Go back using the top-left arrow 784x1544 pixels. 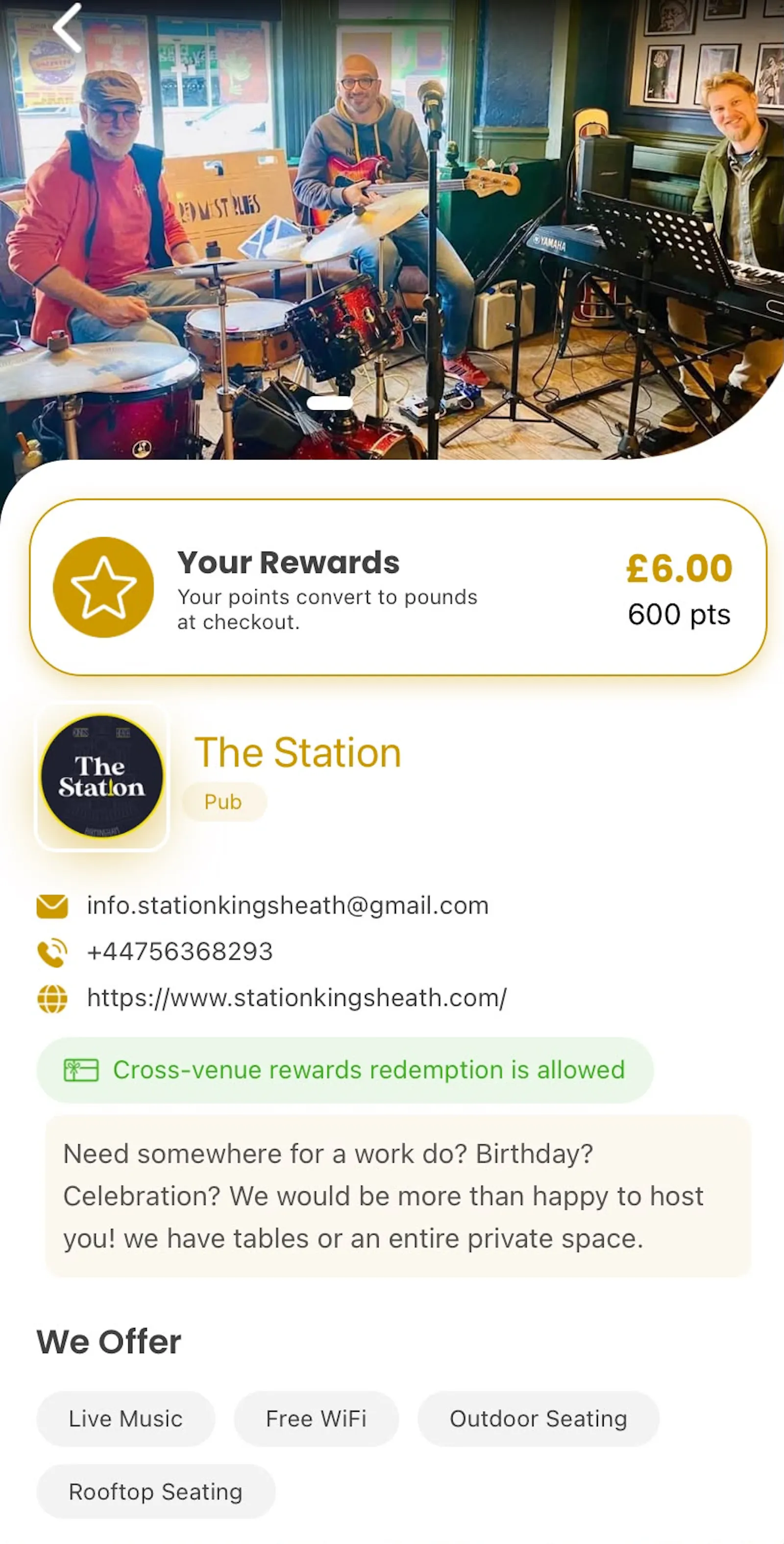coord(67,28)
